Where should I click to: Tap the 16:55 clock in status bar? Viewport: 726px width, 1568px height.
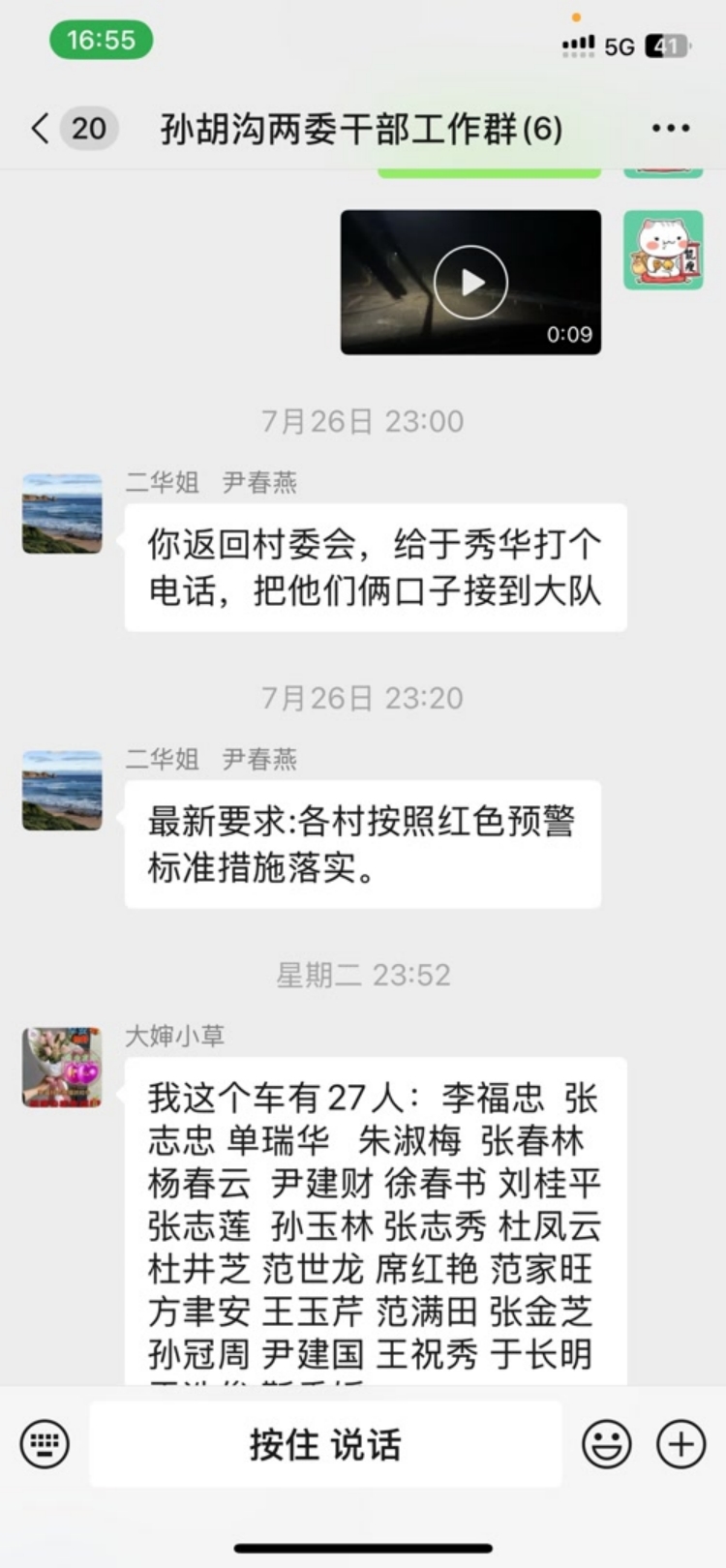coord(99,43)
